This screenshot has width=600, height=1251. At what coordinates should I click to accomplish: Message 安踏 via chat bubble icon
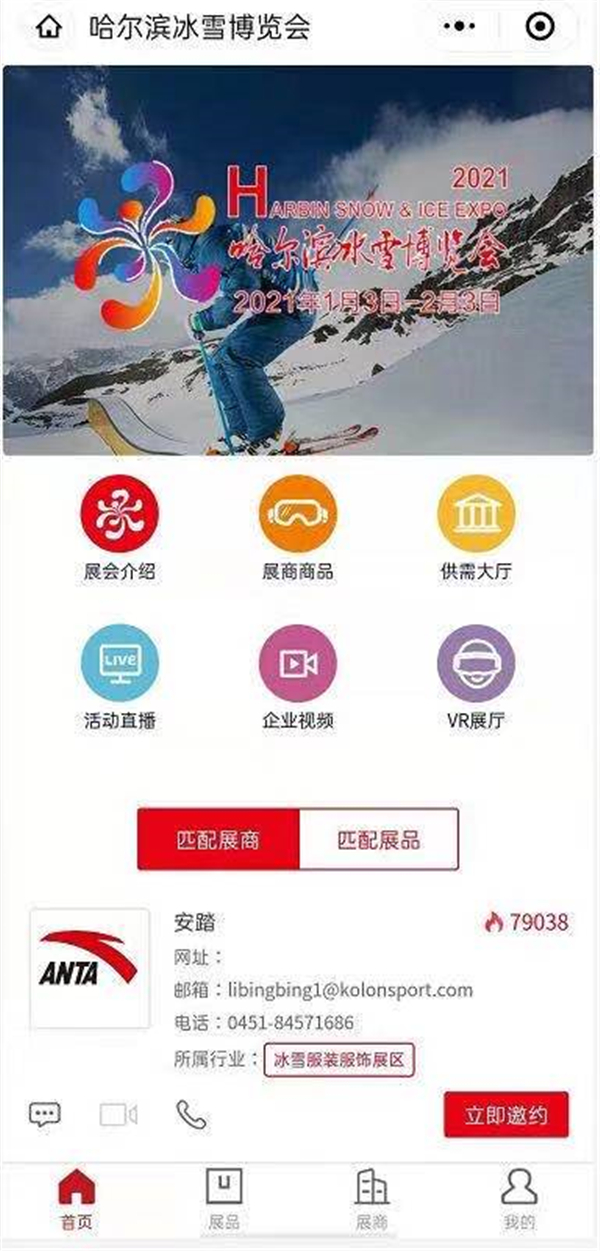(x=45, y=1113)
